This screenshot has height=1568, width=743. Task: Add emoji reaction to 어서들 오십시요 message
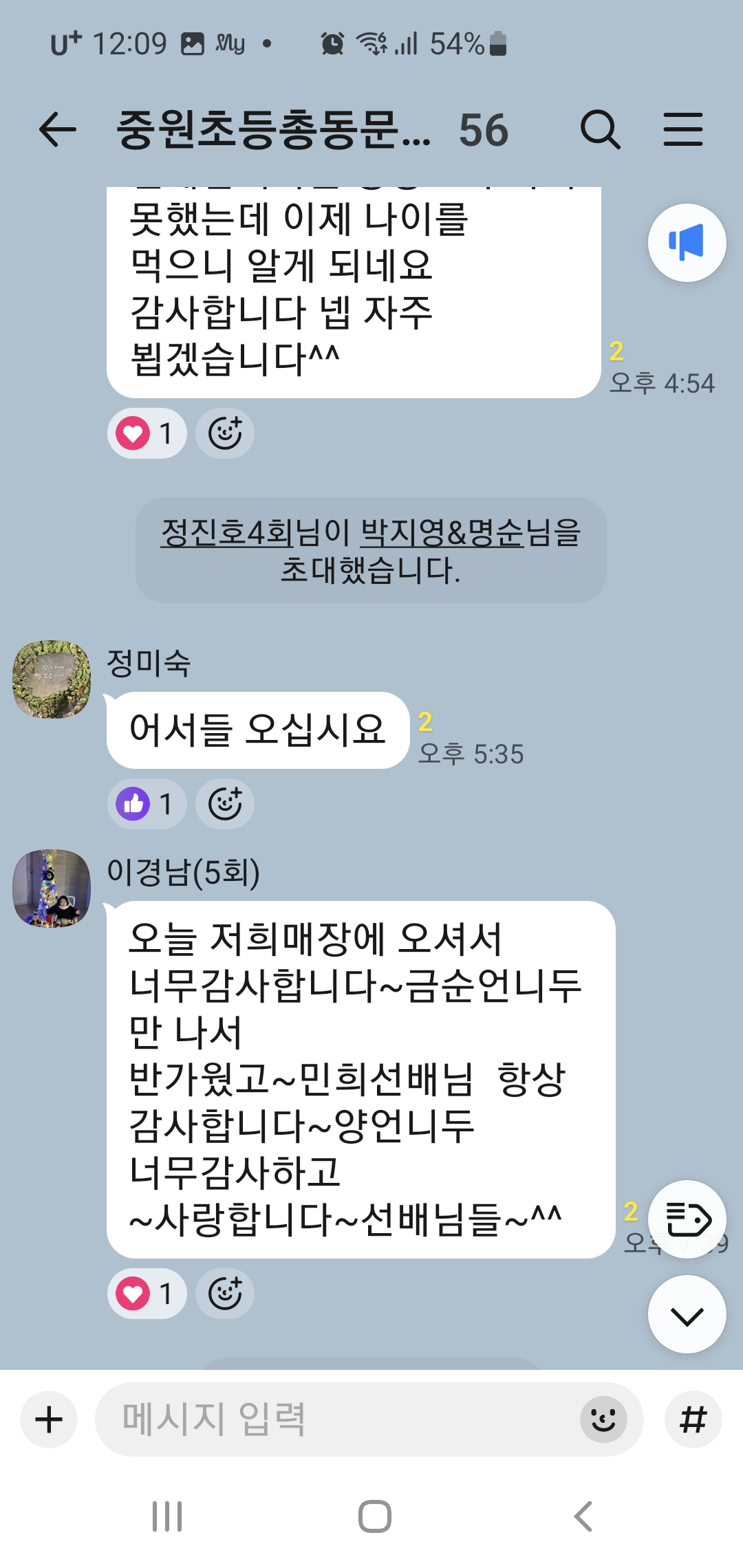coord(225,803)
